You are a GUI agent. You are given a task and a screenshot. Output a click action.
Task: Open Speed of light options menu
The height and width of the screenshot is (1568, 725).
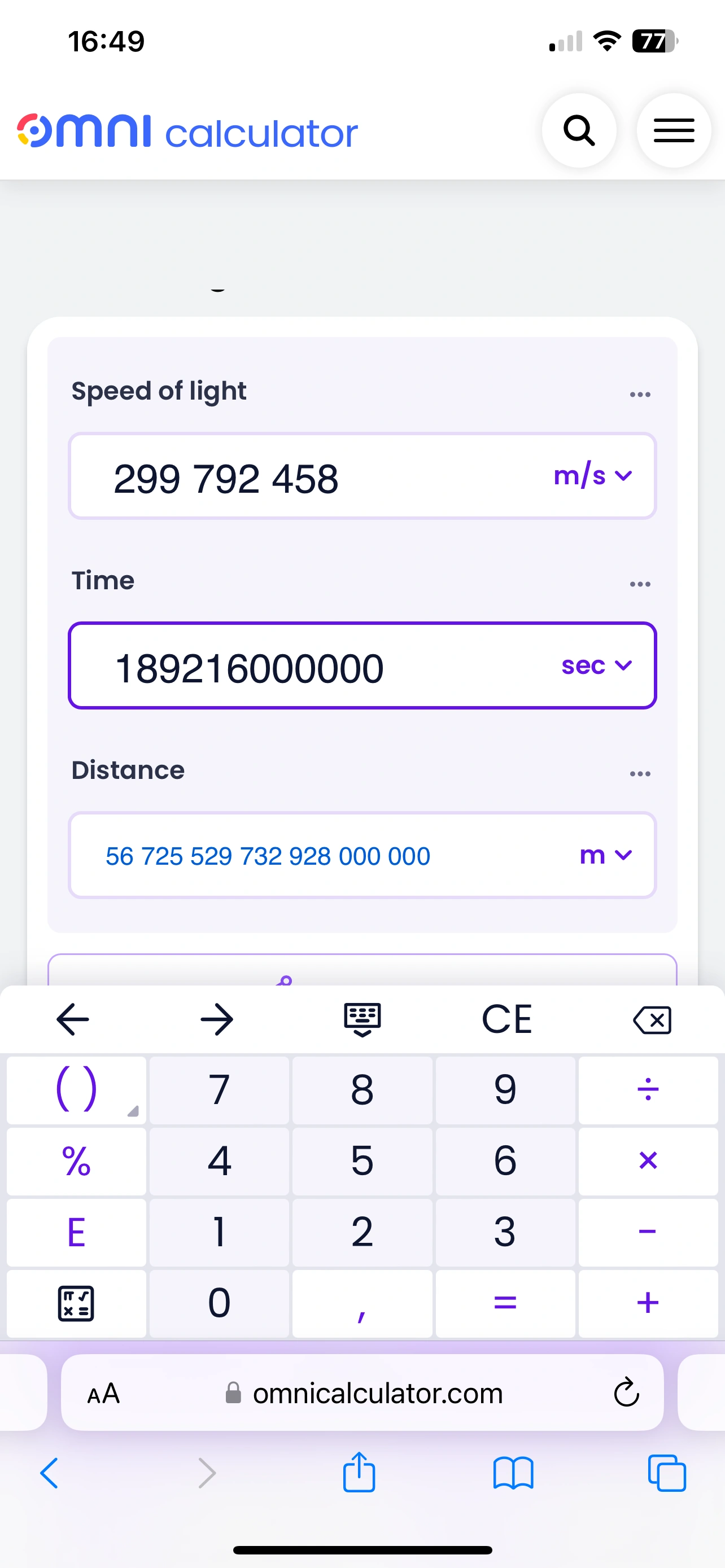[640, 395]
